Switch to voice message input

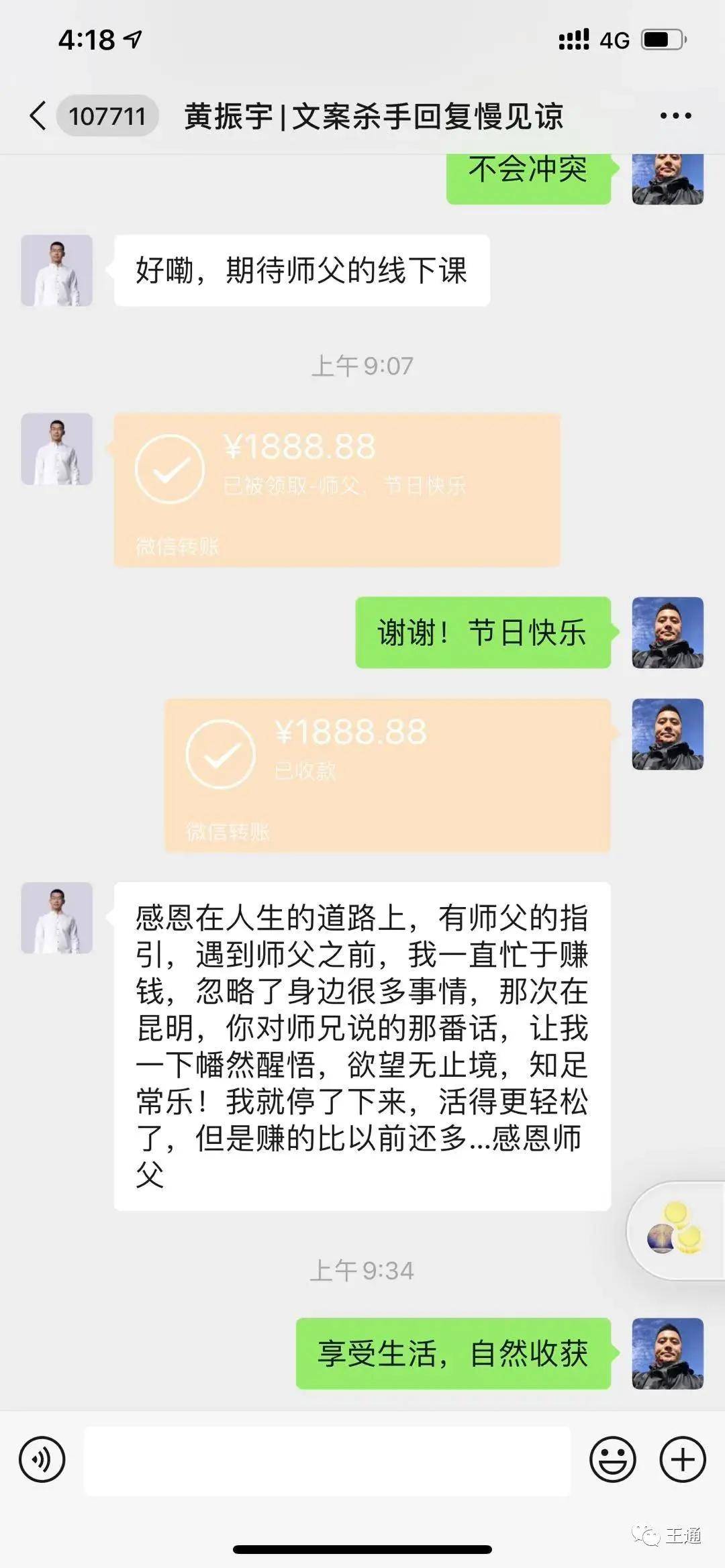(42, 1459)
